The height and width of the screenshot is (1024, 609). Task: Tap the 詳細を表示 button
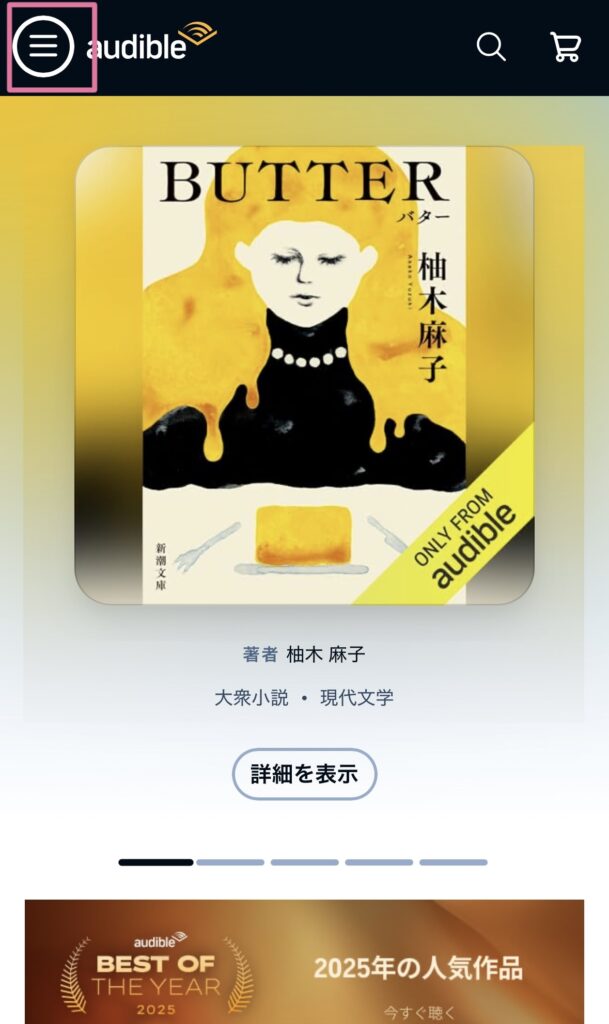[304, 774]
